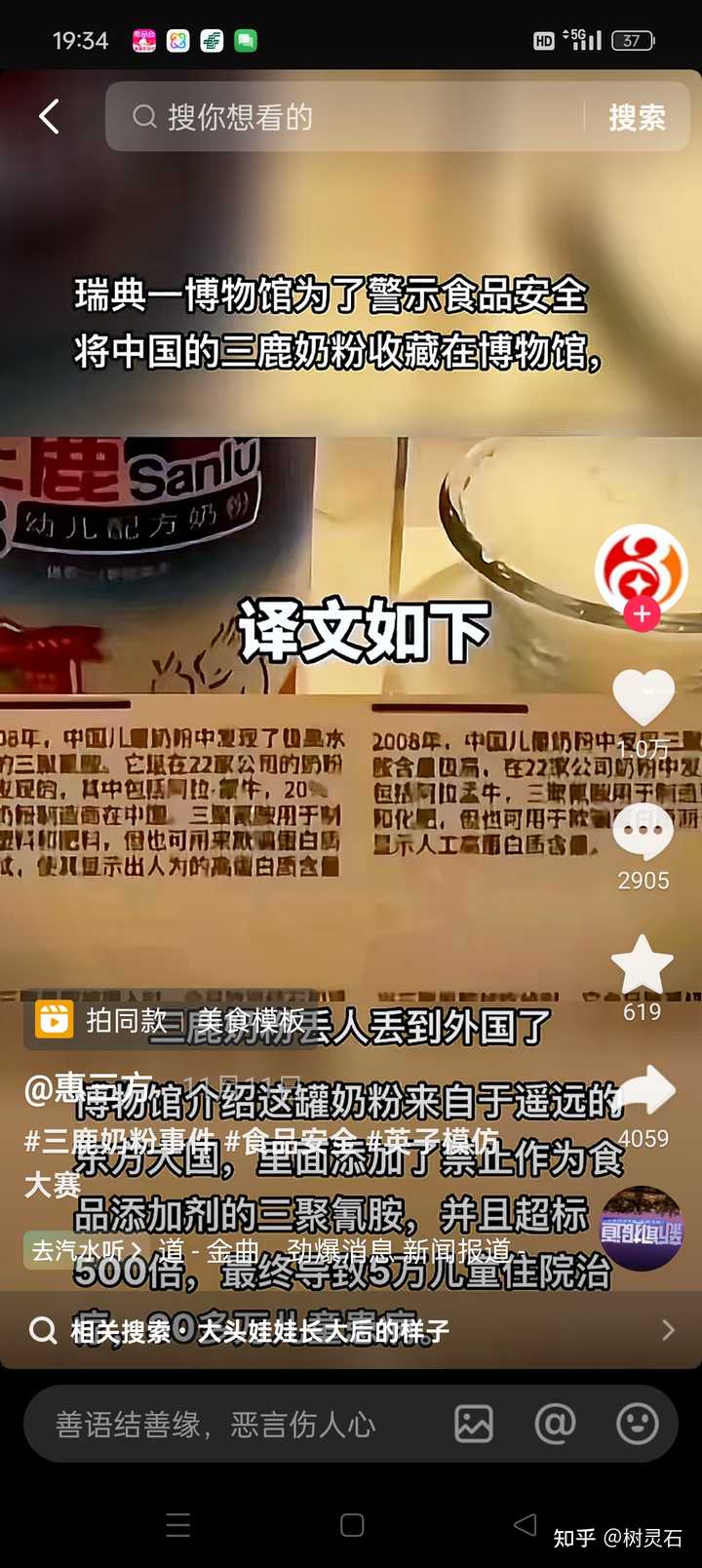This screenshot has height=1568, width=702.
Task: Go back with the top-left arrow
Action: pyautogui.click(x=49, y=116)
